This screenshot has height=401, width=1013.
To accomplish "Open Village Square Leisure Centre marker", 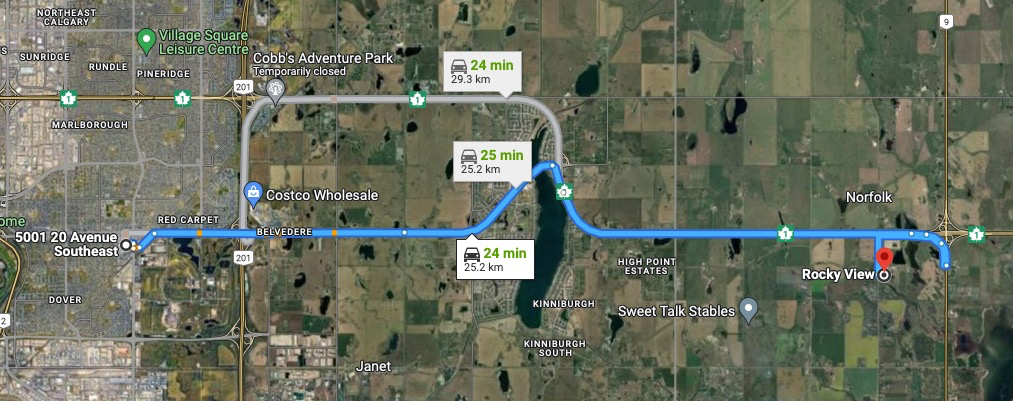I will 146,41.
